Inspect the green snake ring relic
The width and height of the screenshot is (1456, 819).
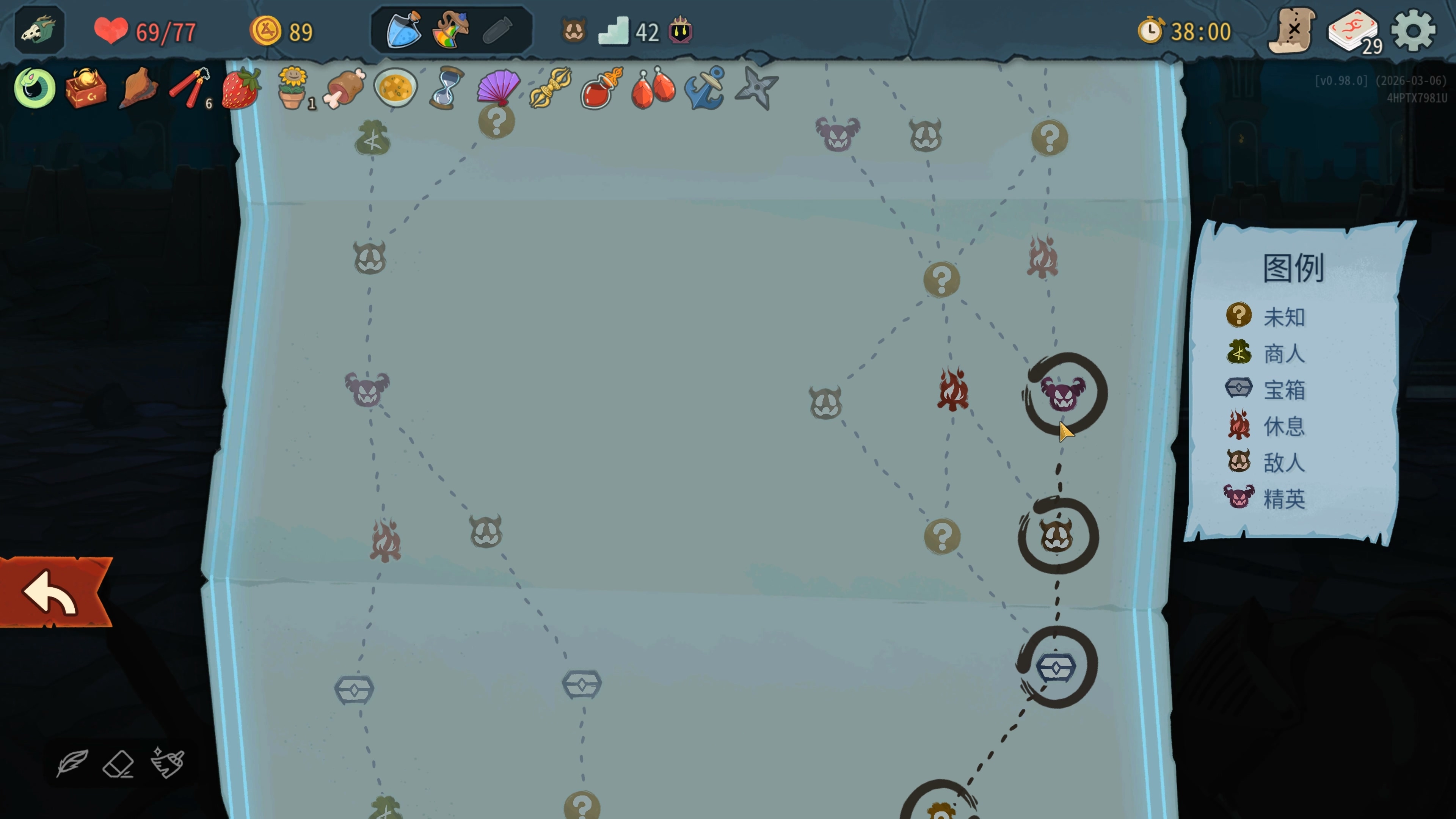[35, 88]
